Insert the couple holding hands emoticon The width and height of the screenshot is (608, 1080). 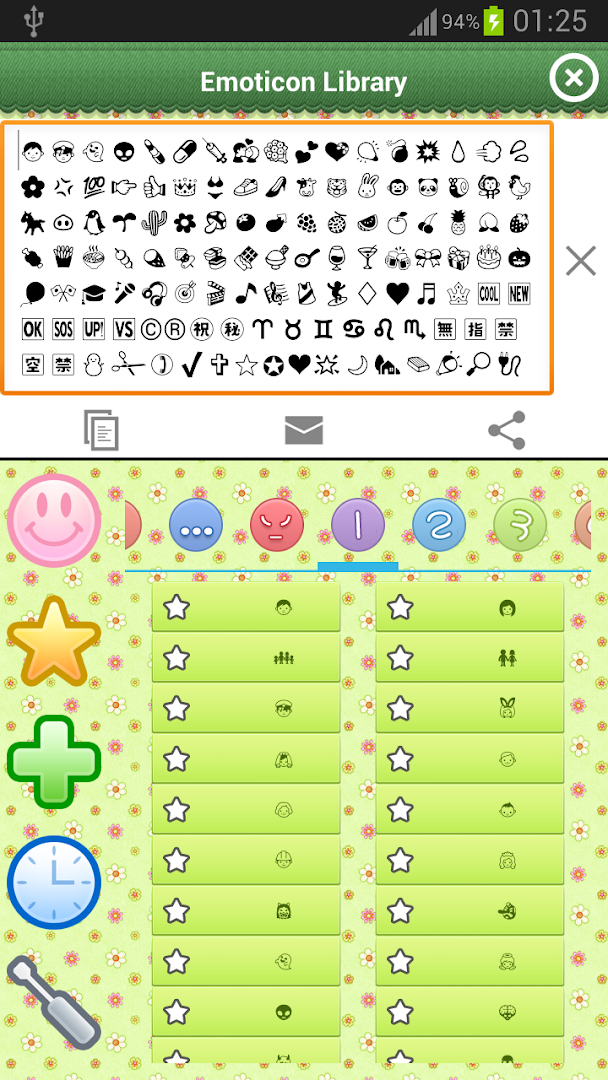click(507, 658)
